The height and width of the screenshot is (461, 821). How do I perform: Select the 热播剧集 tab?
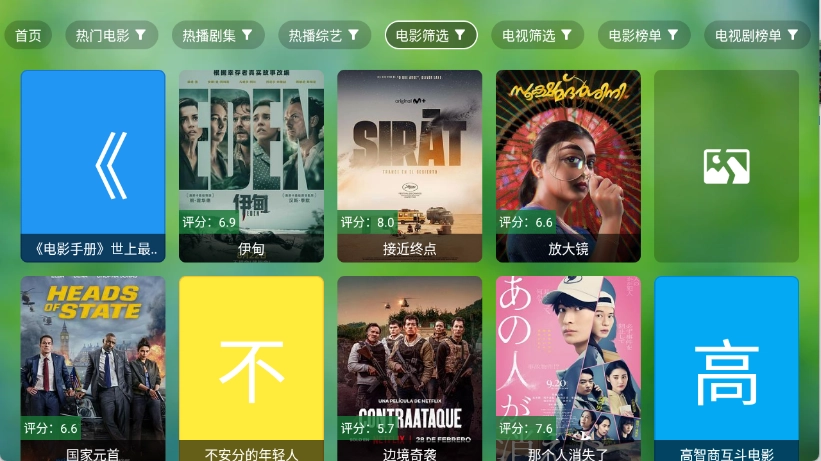tap(217, 35)
